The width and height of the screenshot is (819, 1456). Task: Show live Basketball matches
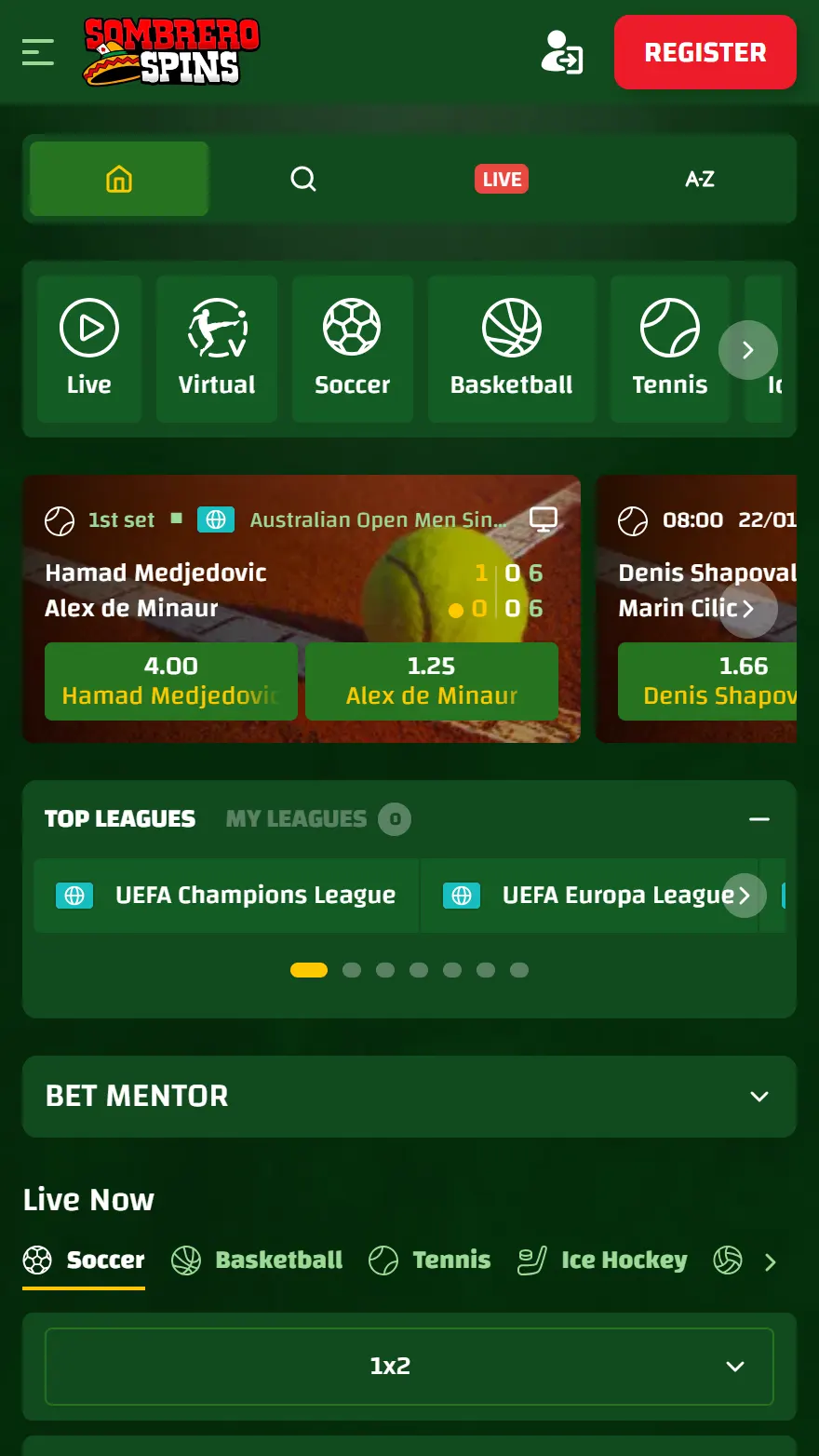(258, 1261)
